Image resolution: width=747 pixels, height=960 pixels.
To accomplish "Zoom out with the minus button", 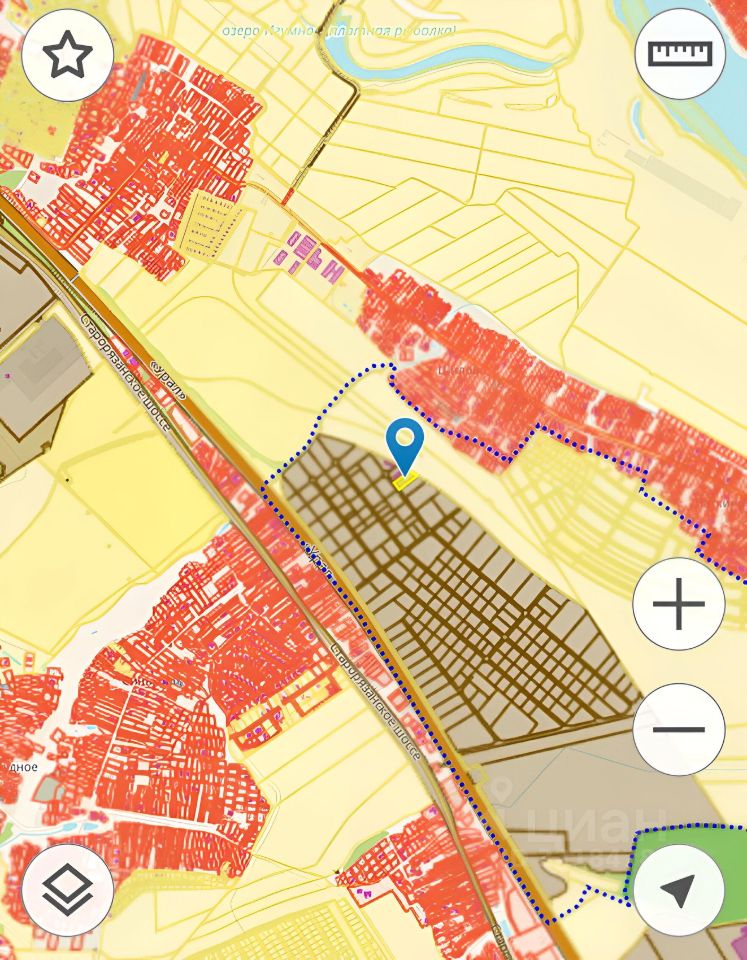I will pyautogui.click(x=679, y=729).
